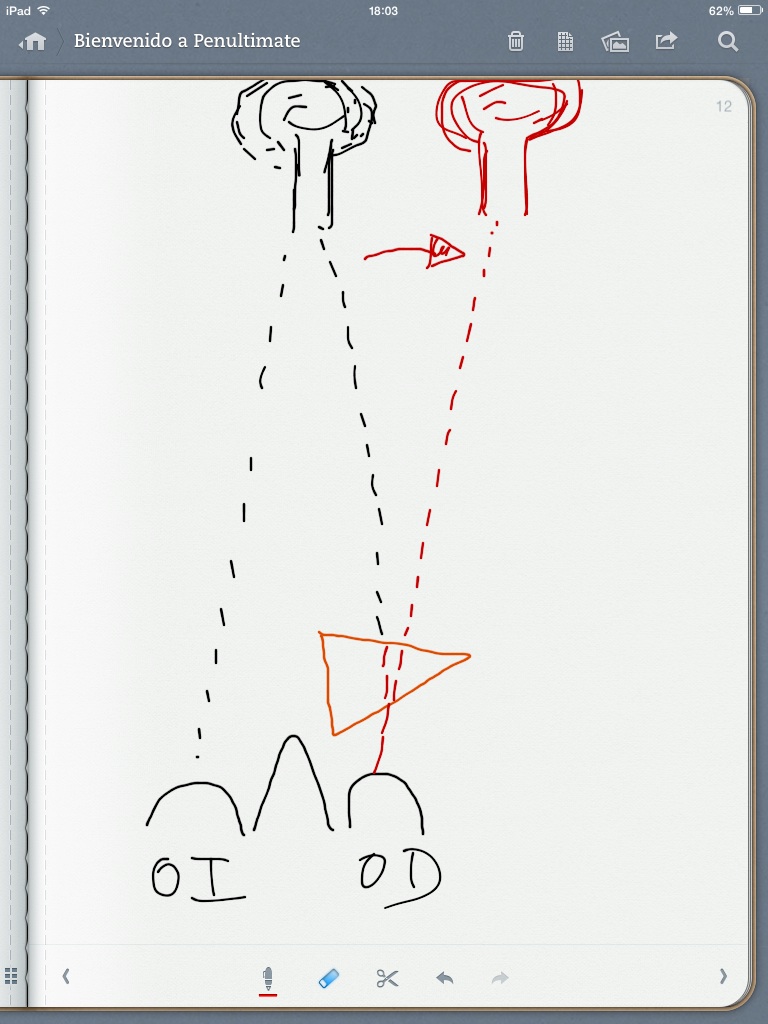The image size is (768, 1024).
Task: Undo the last stroke
Action: (x=445, y=978)
